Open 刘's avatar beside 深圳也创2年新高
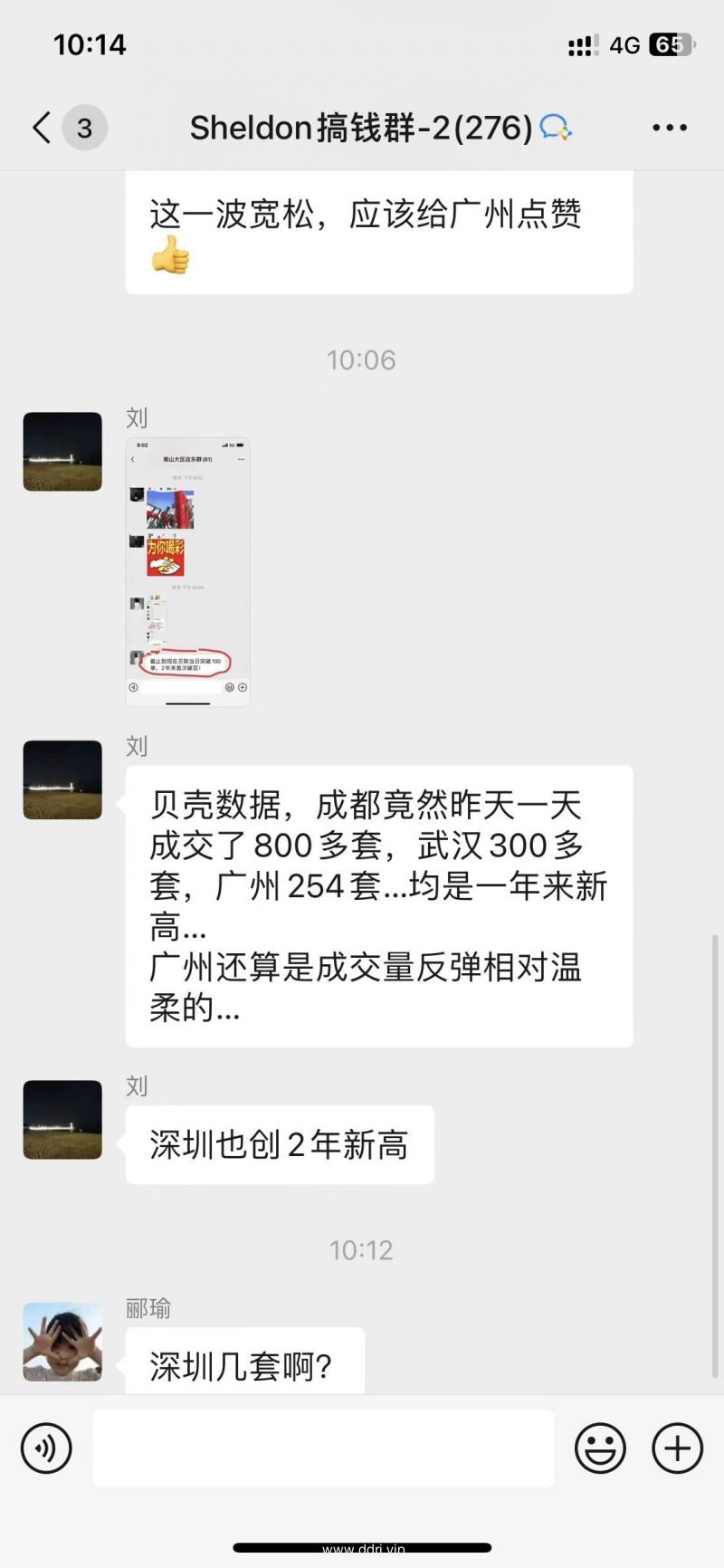This screenshot has width=724, height=1568. click(x=62, y=1120)
